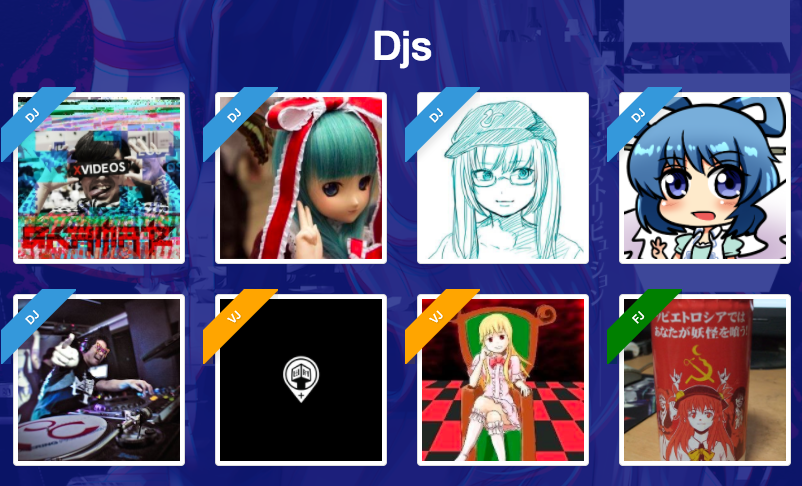View the VJ with the blonde girl on a chair
This screenshot has height=486, width=802.
tap(502, 380)
